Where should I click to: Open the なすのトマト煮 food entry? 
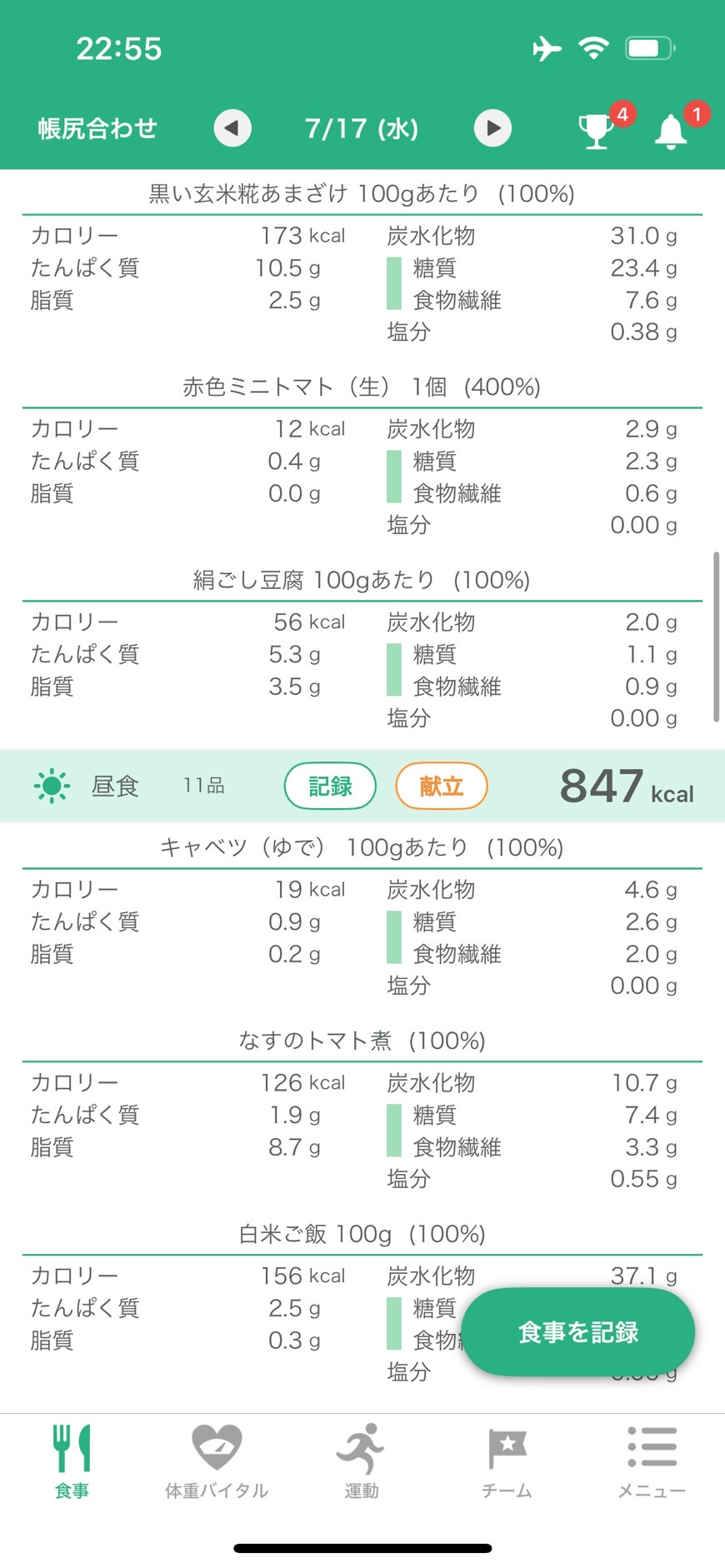pyautogui.click(x=362, y=1041)
